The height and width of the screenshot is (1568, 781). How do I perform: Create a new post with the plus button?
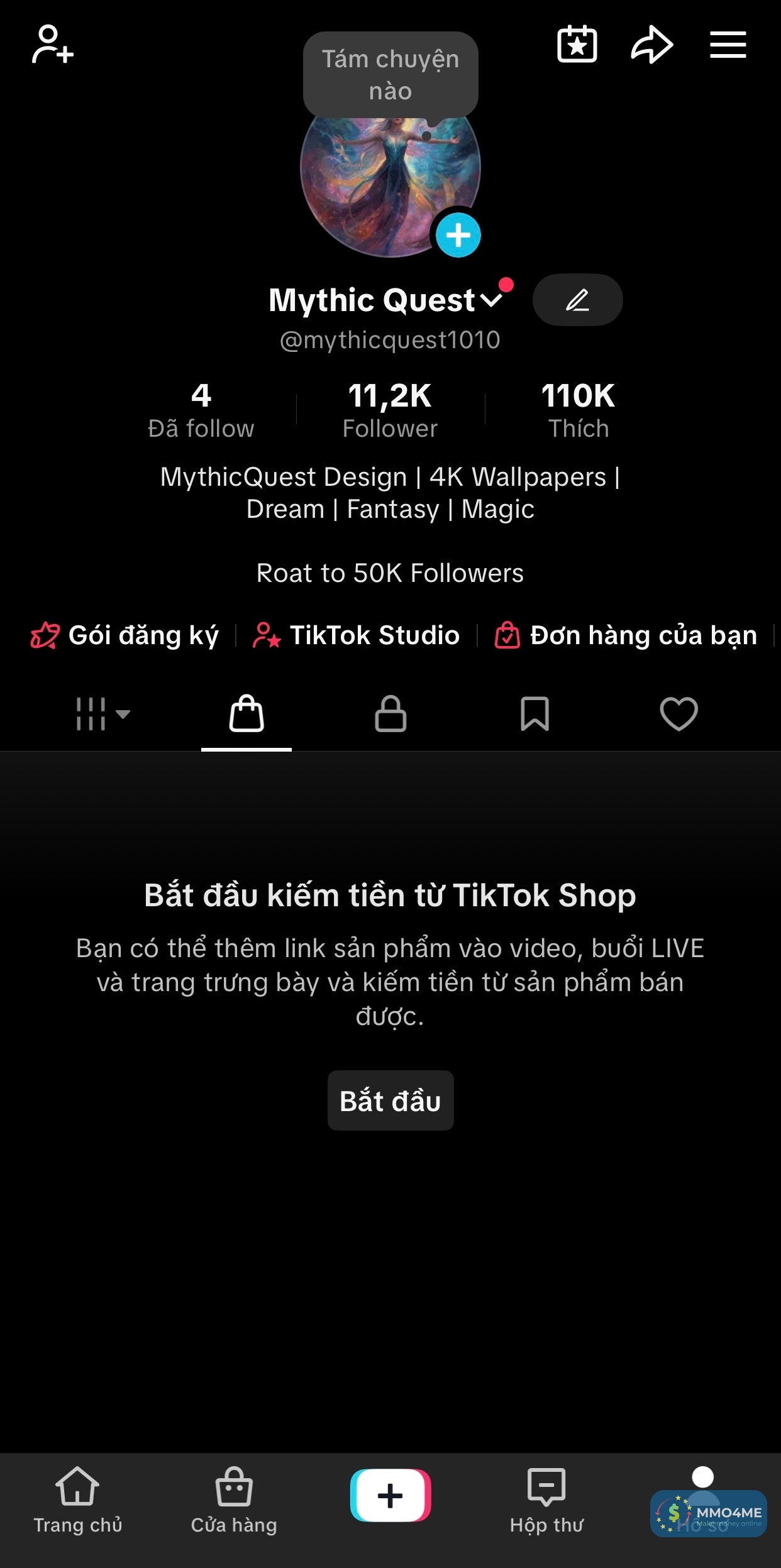[390, 1496]
